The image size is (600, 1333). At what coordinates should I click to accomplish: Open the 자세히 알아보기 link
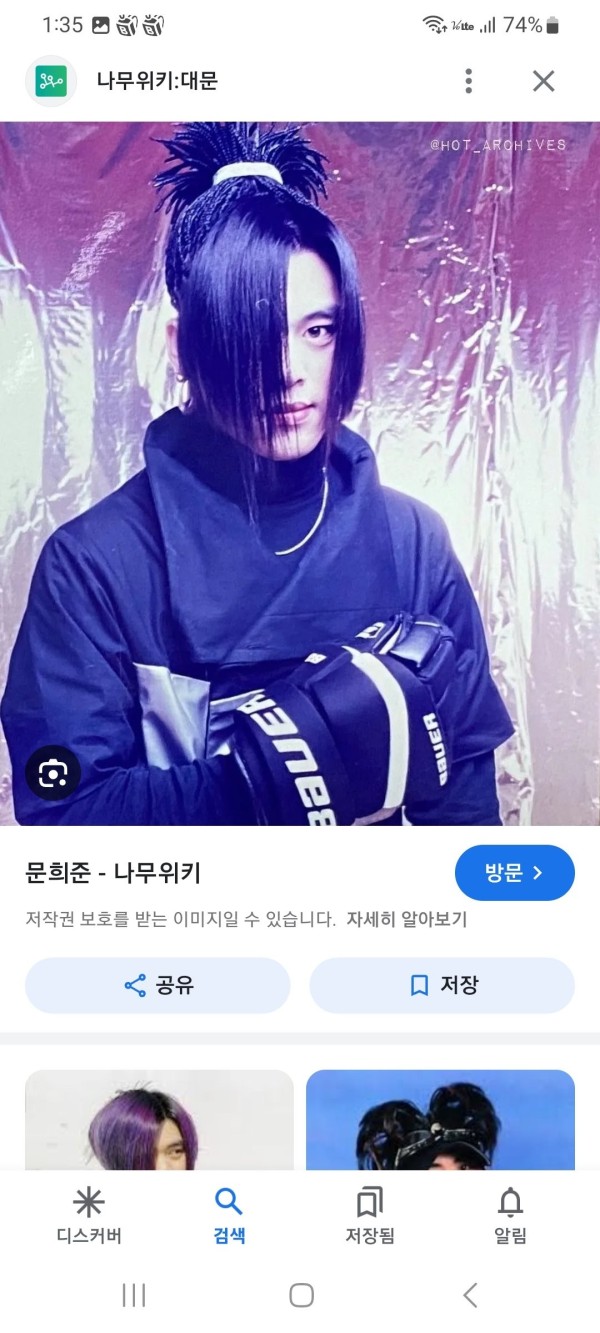point(406,919)
